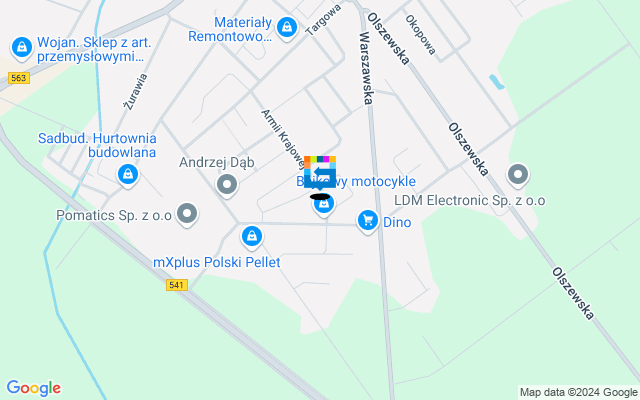Tap the Andrzej Dąb place marker
This screenshot has width=640, height=400.
coord(227,184)
